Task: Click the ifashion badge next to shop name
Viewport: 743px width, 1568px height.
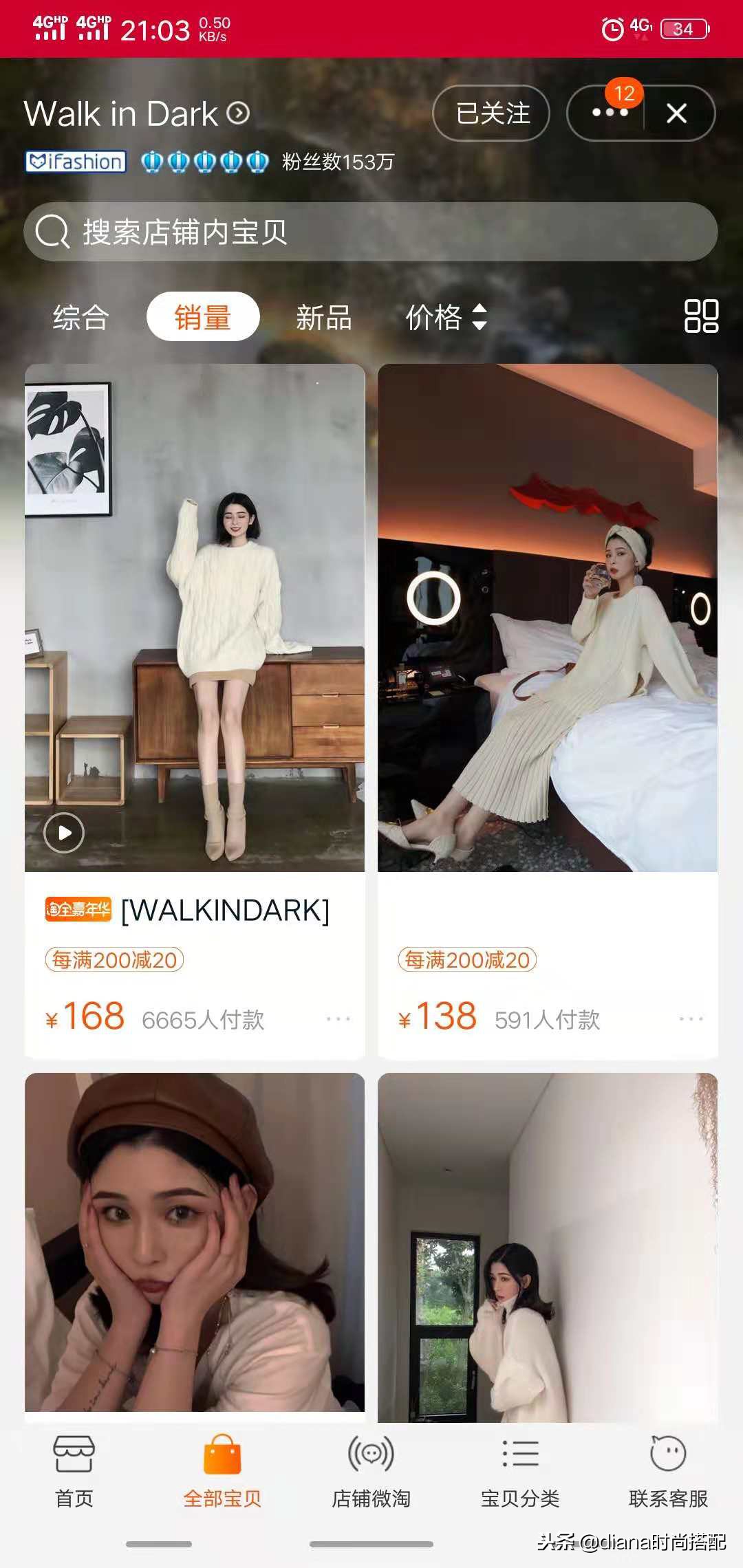Action: 76,162
